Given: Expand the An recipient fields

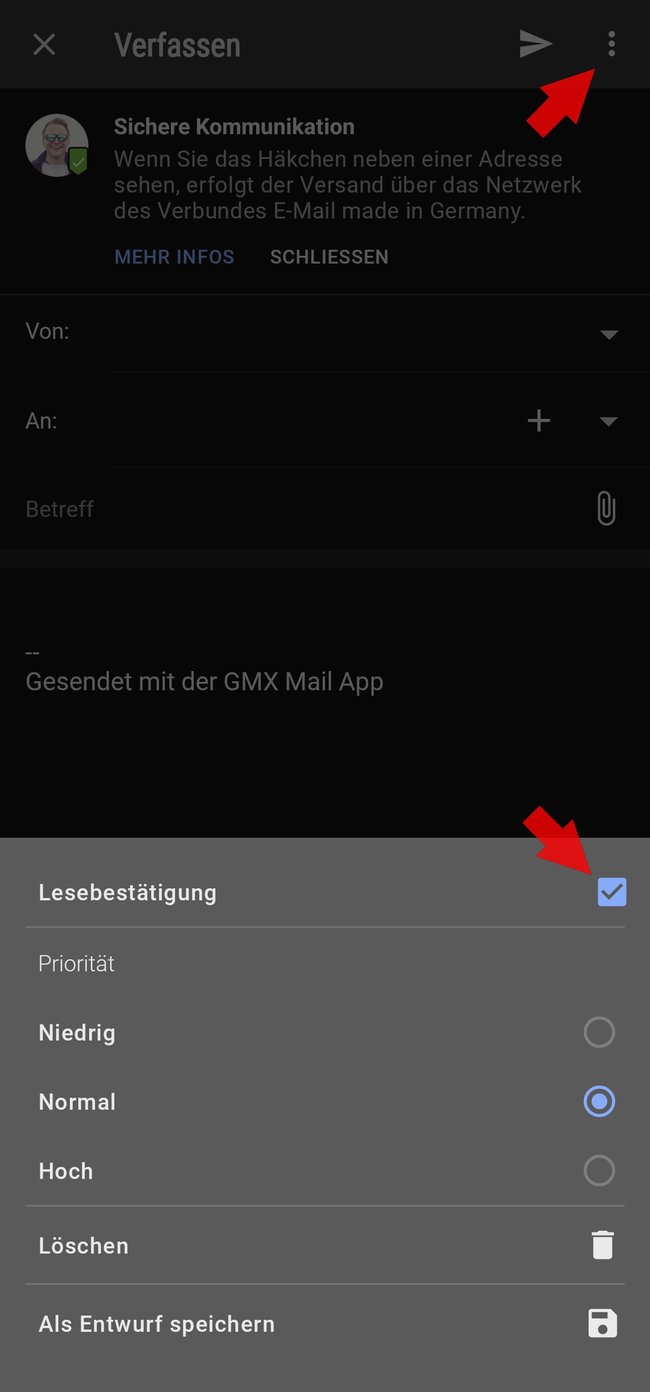Looking at the screenshot, I should 609,422.
